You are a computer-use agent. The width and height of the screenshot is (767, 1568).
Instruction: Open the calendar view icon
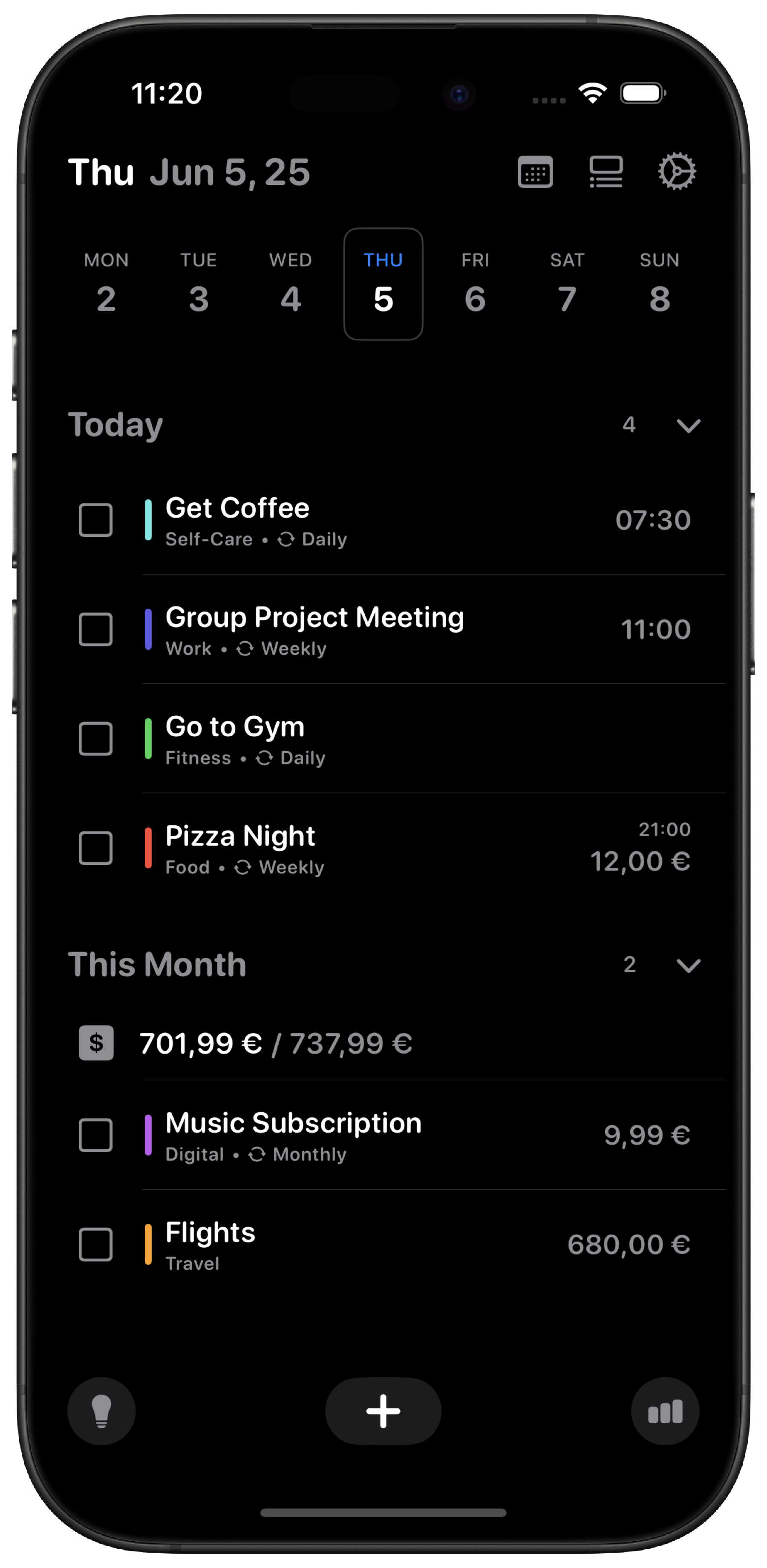[x=535, y=172]
